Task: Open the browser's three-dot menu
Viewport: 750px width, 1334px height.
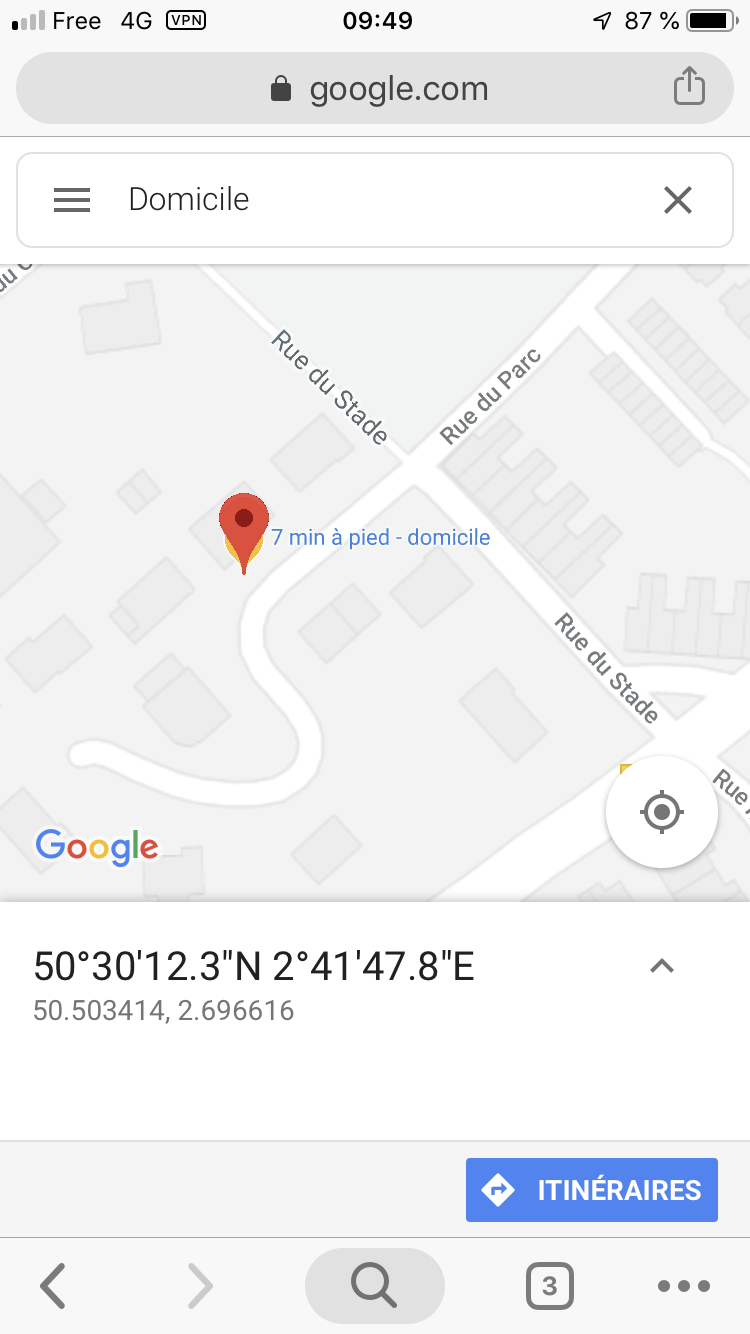Action: pos(685,1286)
